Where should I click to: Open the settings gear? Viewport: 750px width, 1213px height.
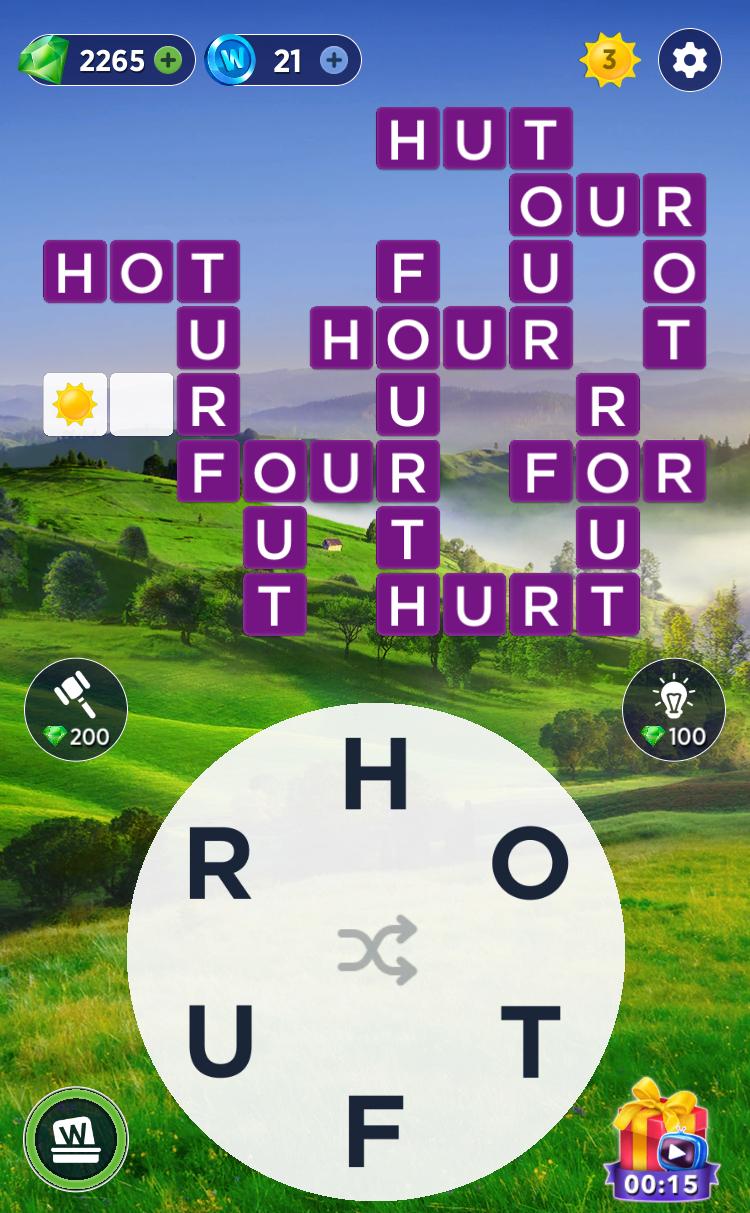[690, 61]
